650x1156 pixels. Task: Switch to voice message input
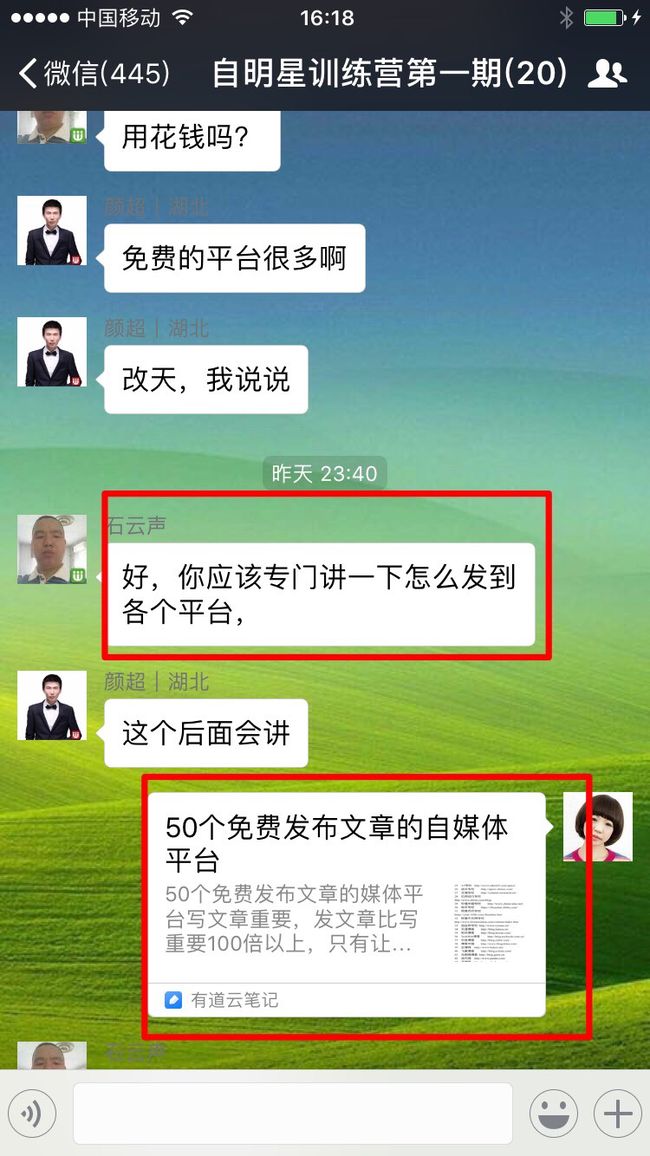[x=32, y=1113]
